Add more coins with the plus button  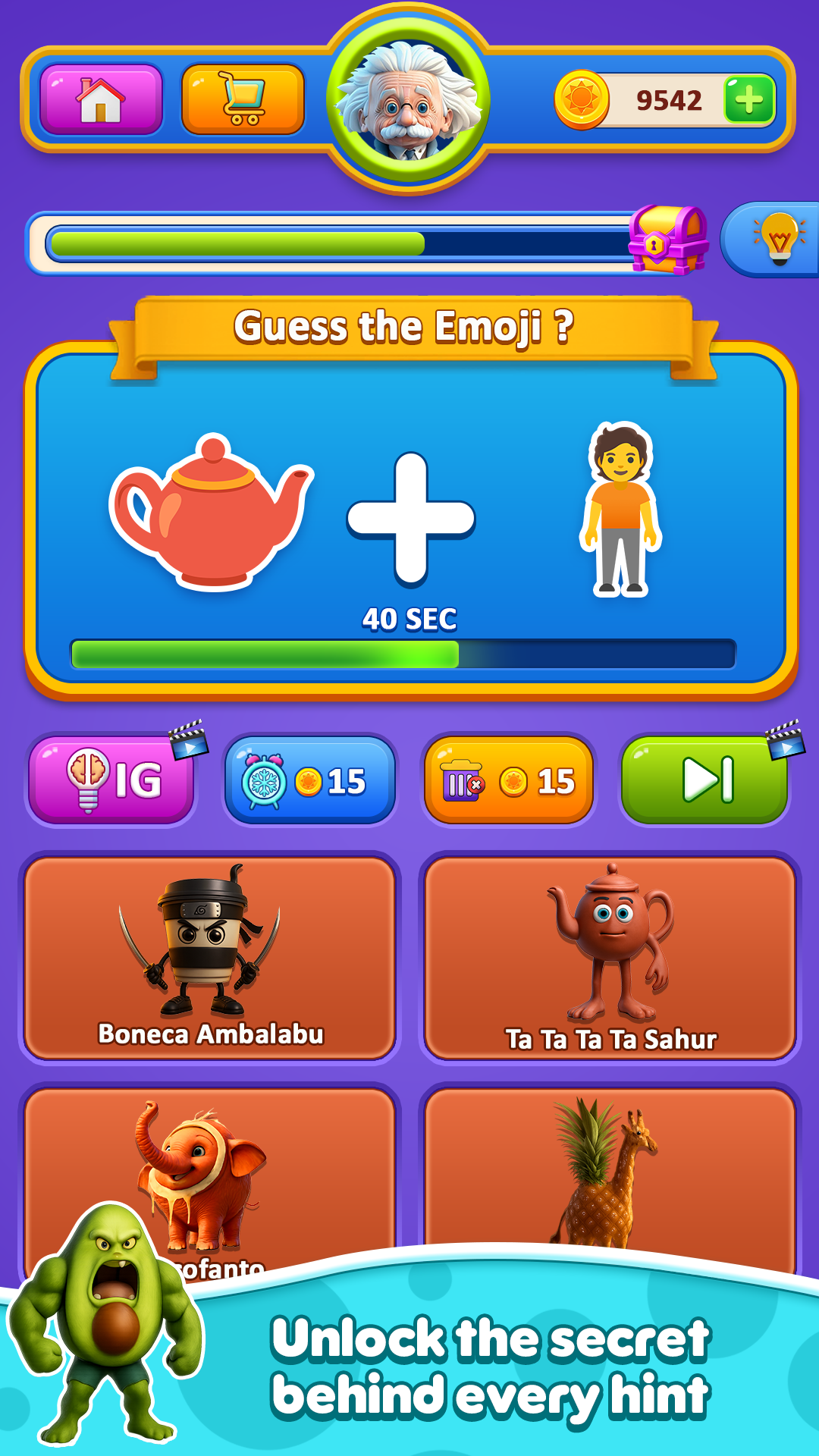coord(748,99)
